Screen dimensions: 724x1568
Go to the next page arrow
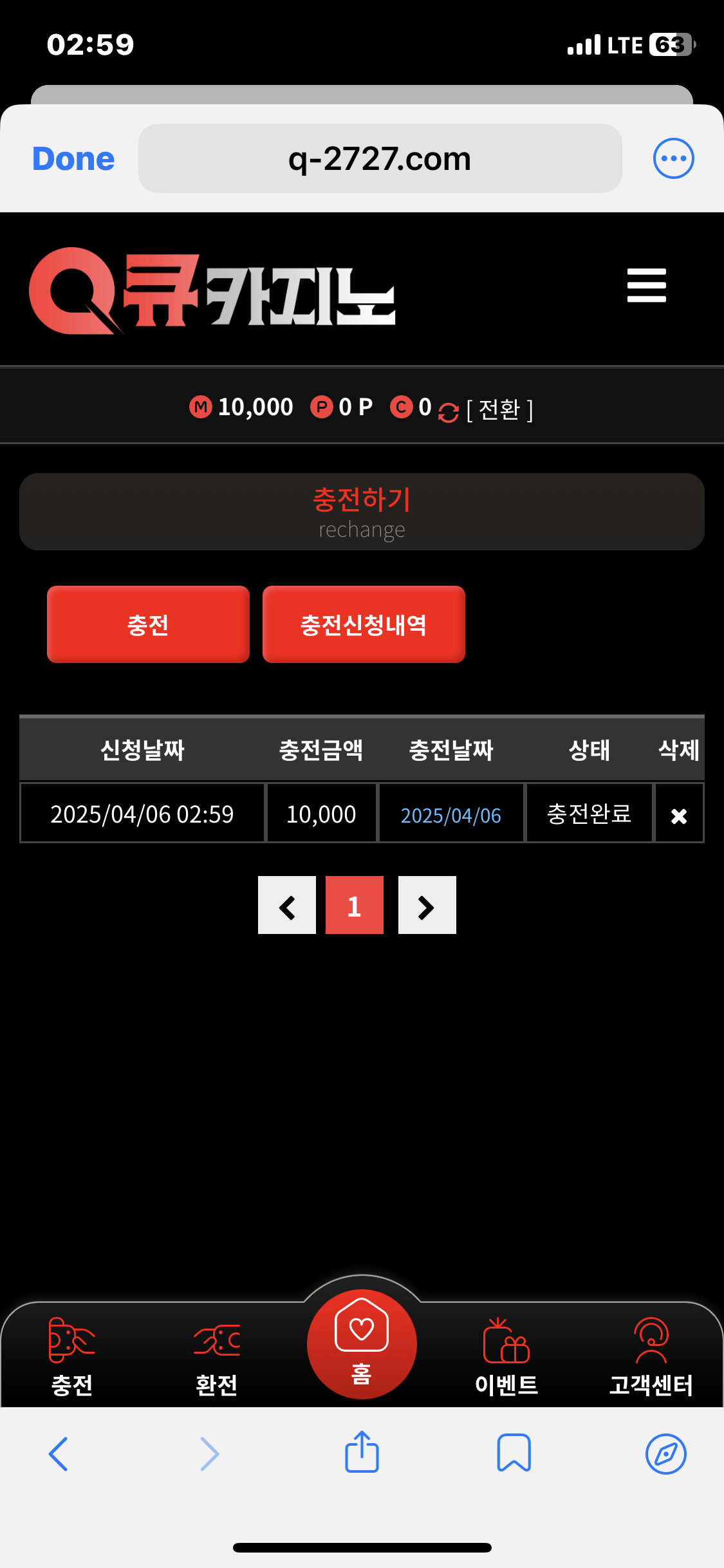[x=427, y=906]
